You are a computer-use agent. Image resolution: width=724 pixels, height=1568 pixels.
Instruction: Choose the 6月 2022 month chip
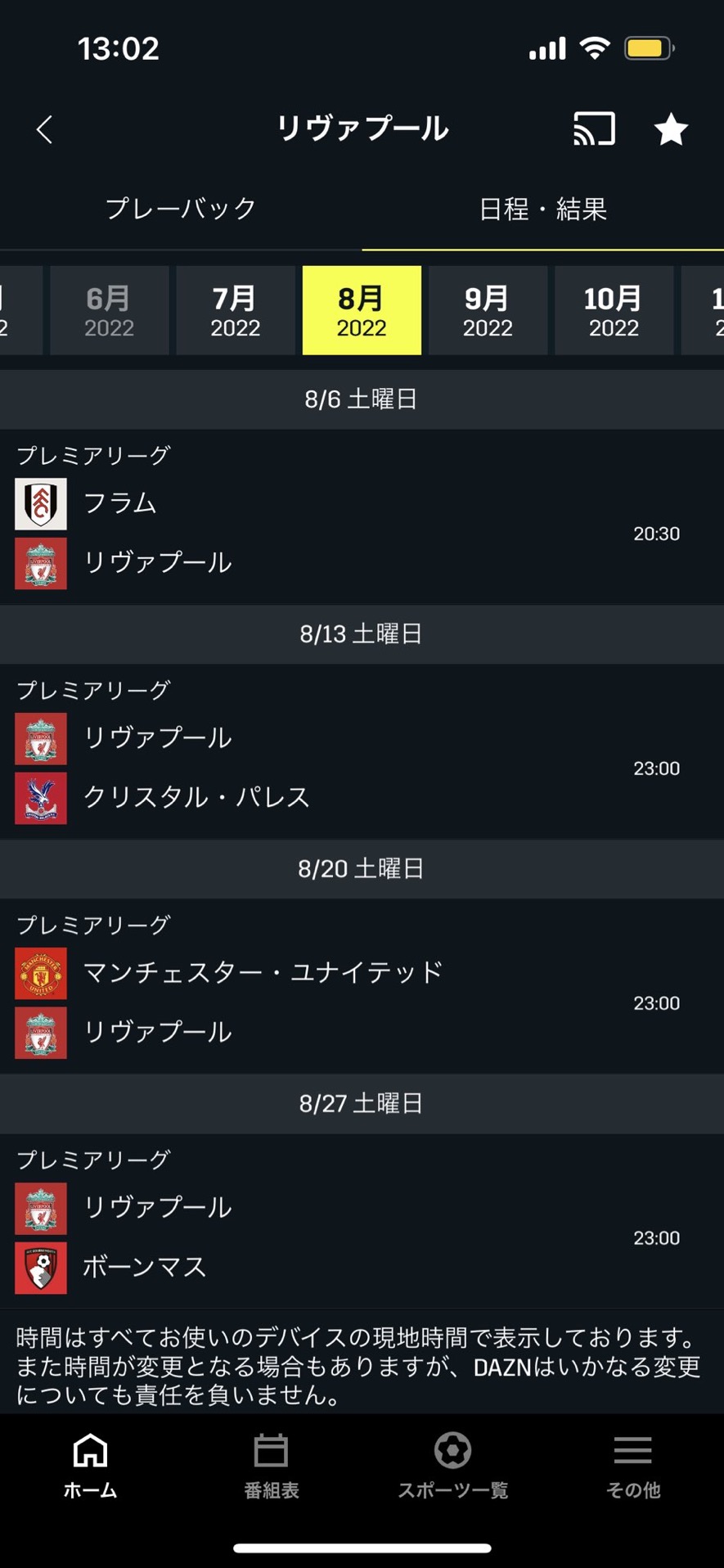pyautogui.click(x=110, y=310)
